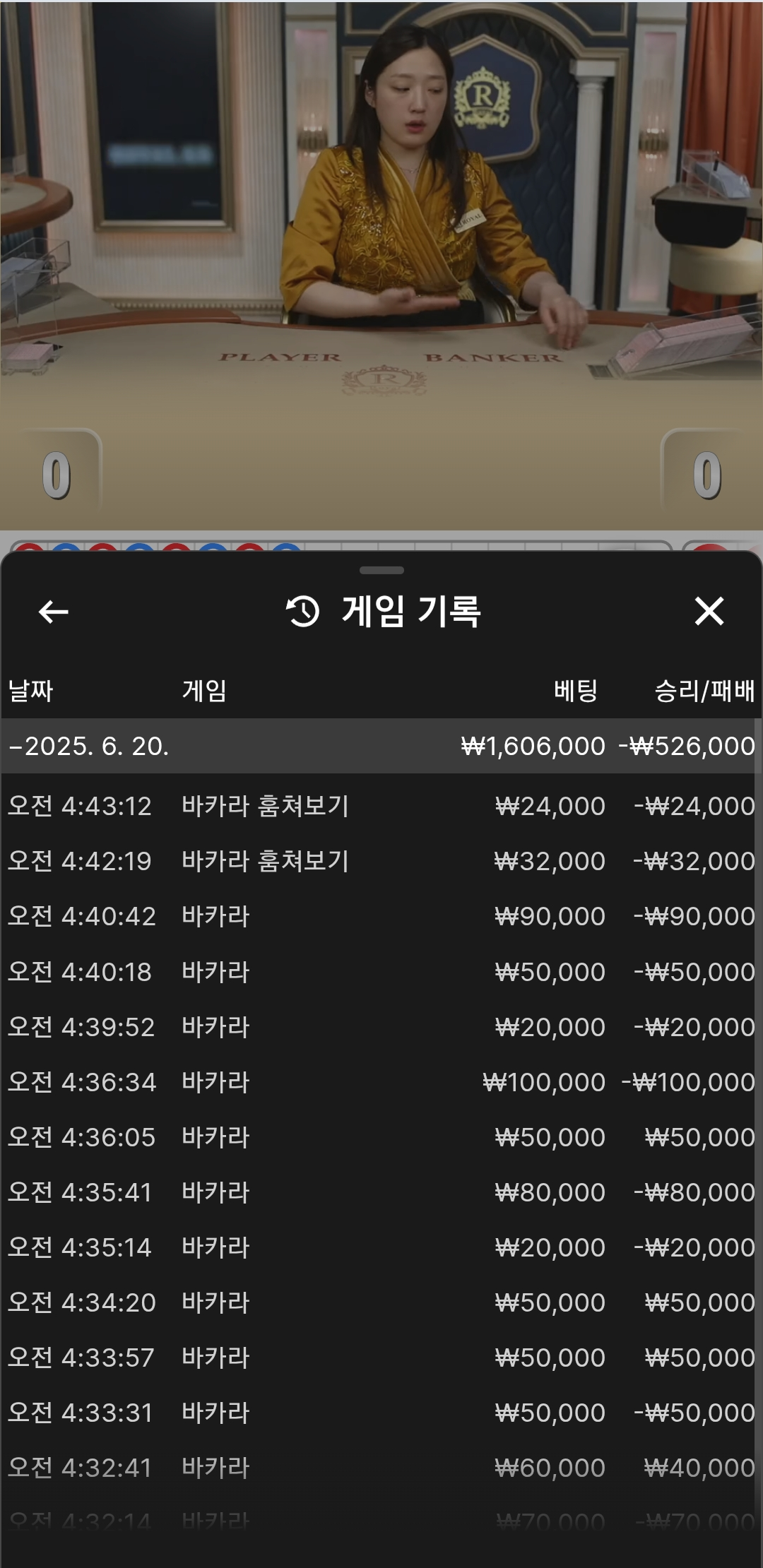Screen dimensions: 763x1568
Task: Select the 오전 4:33:31 바카라 record
Action: coord(380,1413)
